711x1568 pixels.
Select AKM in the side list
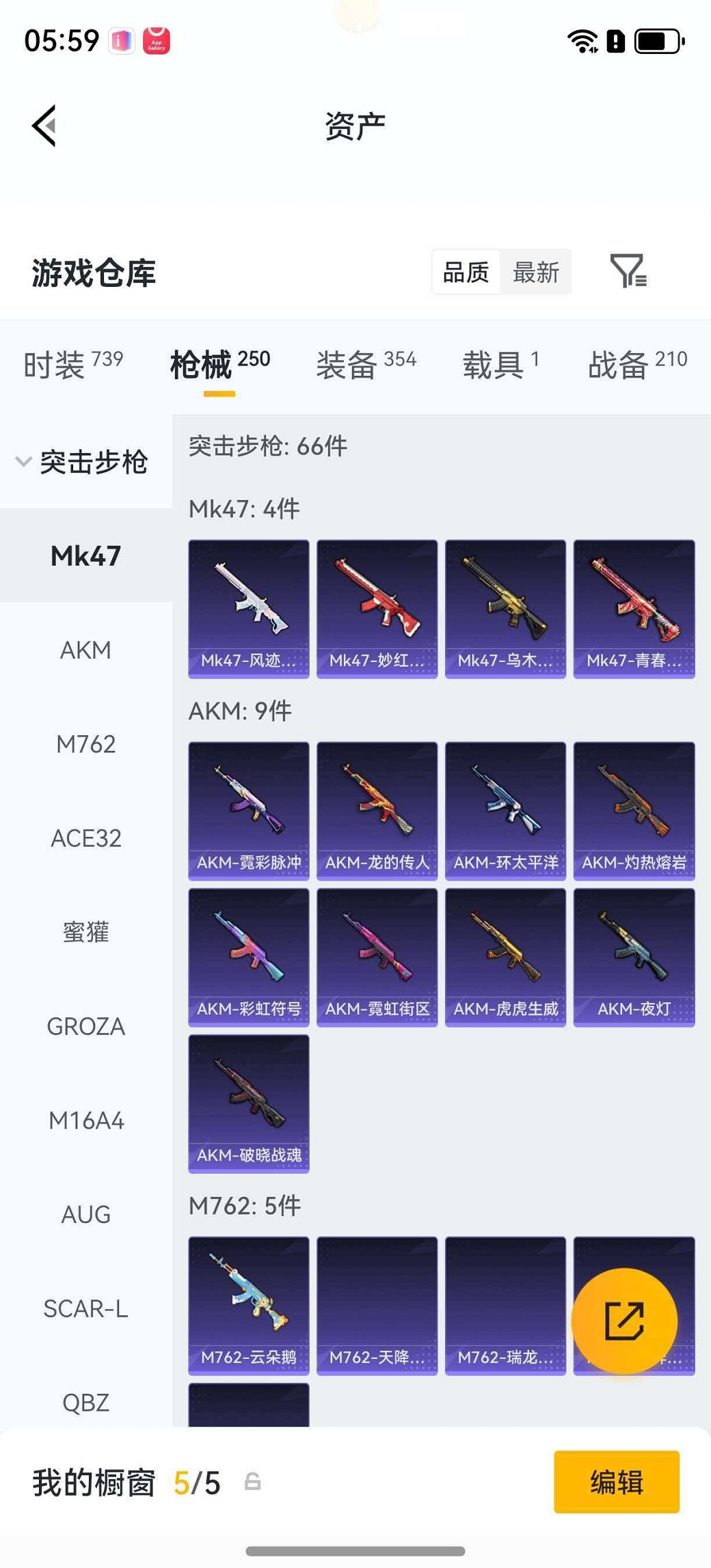click(85, 650)
